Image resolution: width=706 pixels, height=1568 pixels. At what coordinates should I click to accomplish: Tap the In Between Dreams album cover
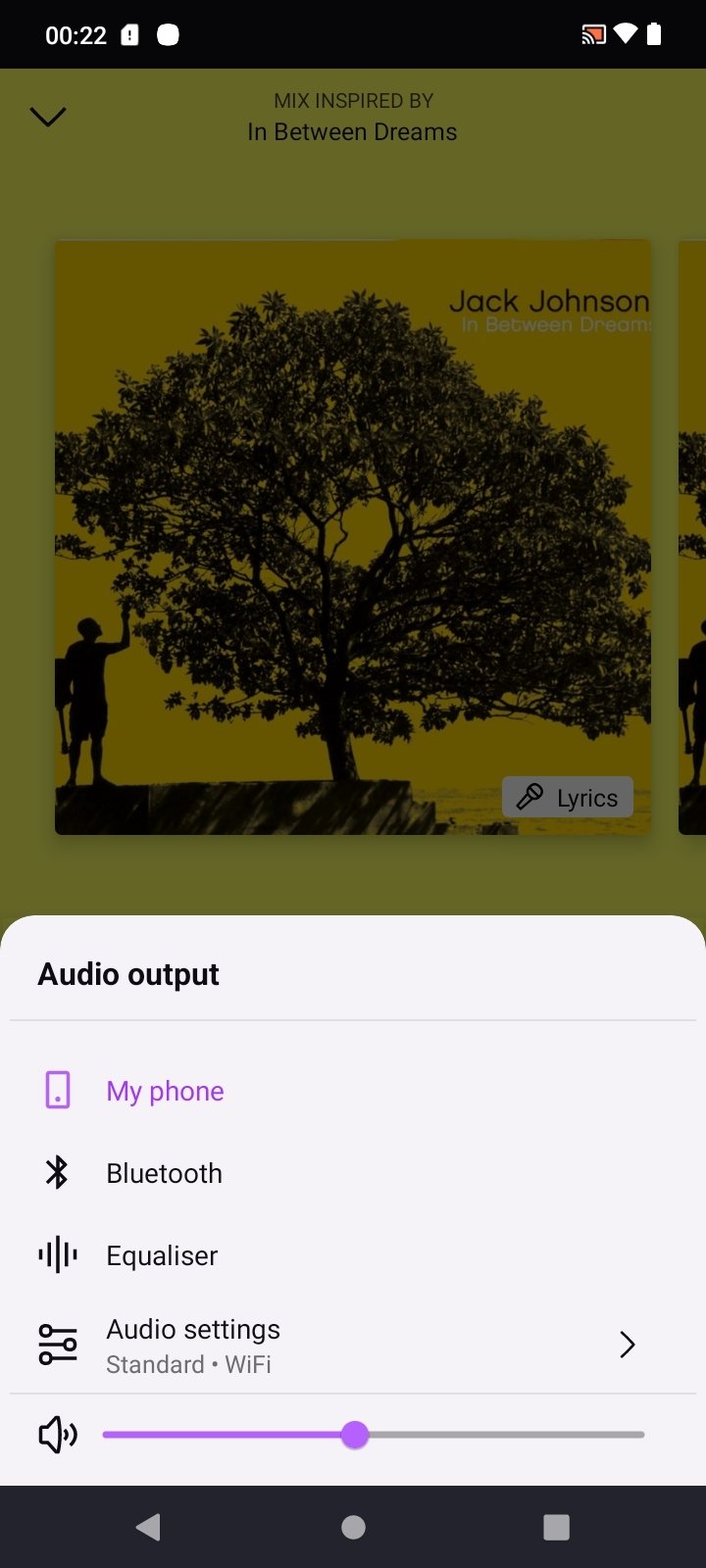point(353,537)
